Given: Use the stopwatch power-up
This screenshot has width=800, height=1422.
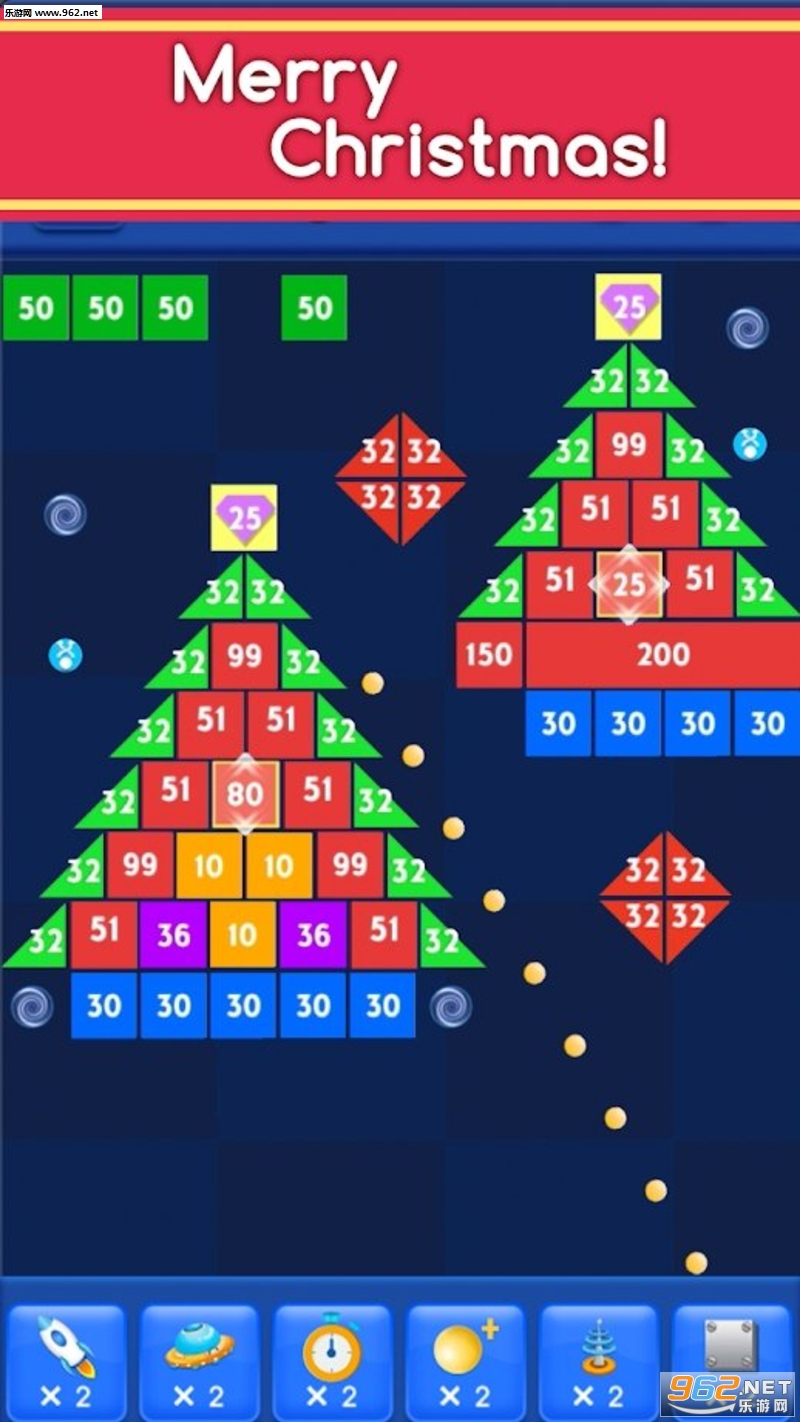Looking at the screenshot, I should pos(332,1362).
